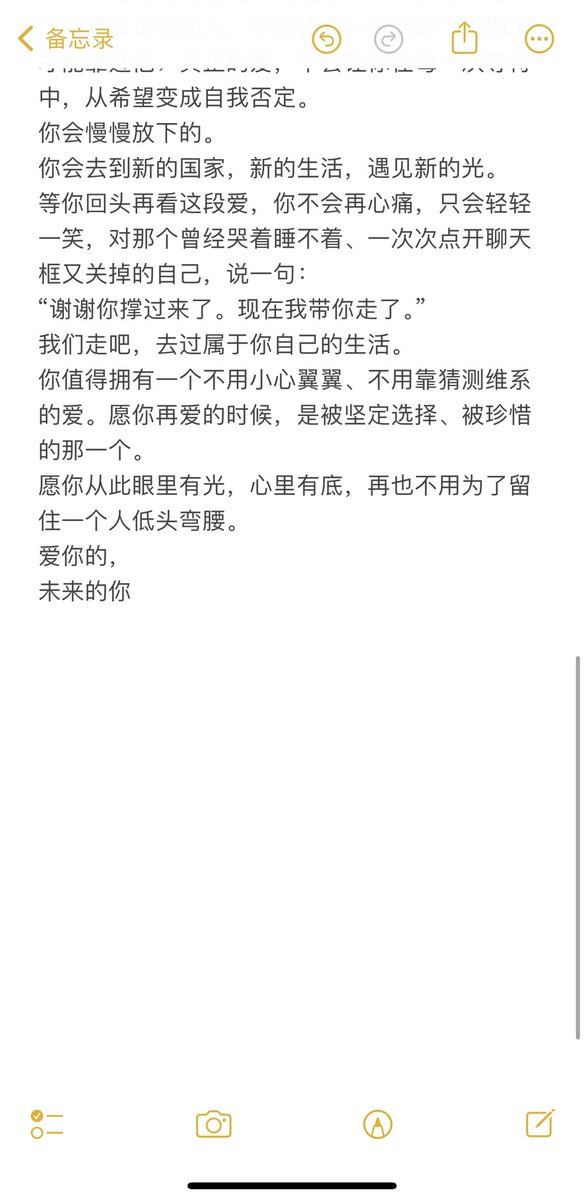The image size is (584, 1200).
Task: Open the more options menu
Action: (539, 39)
